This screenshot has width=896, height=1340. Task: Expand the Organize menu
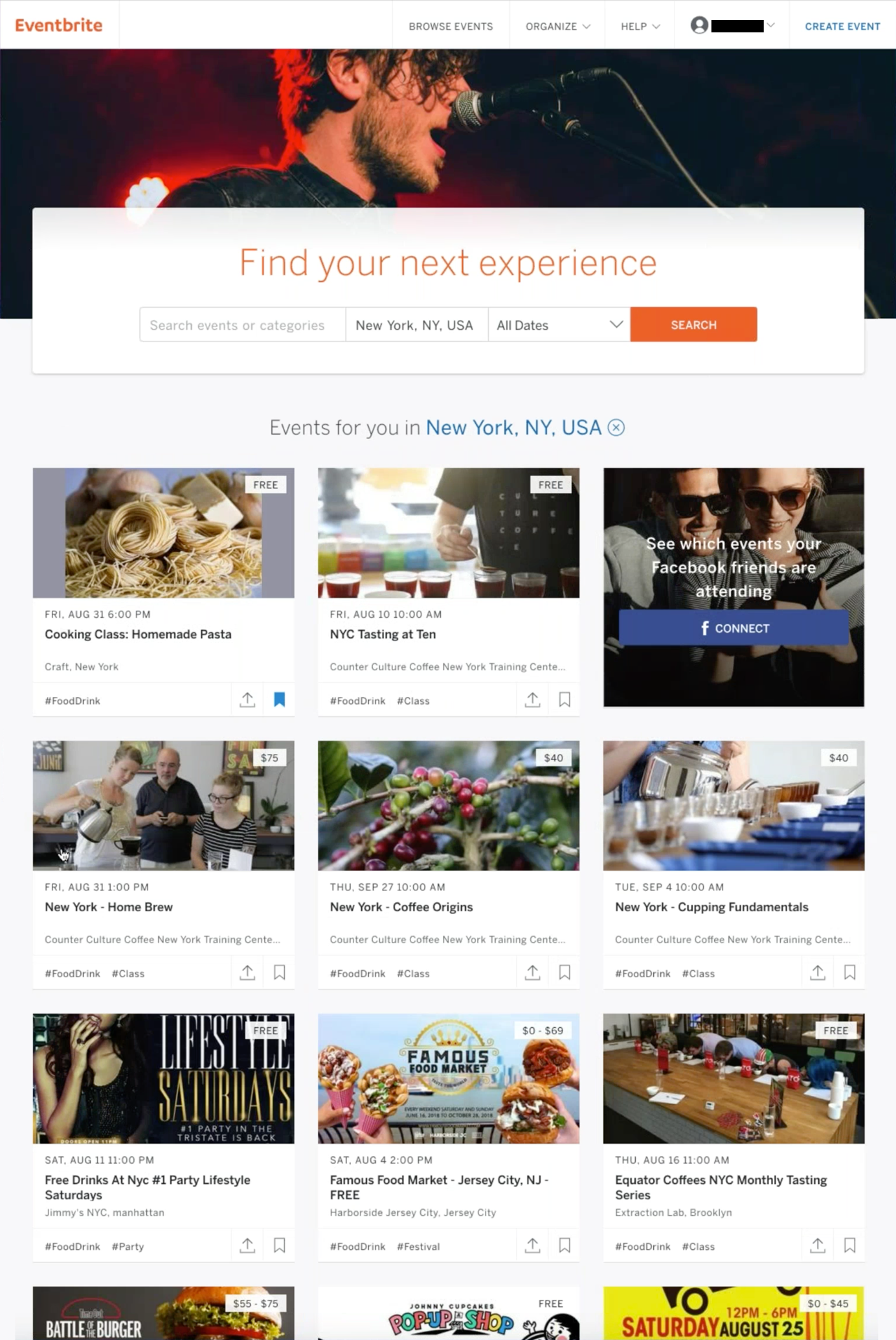(557, 27)
